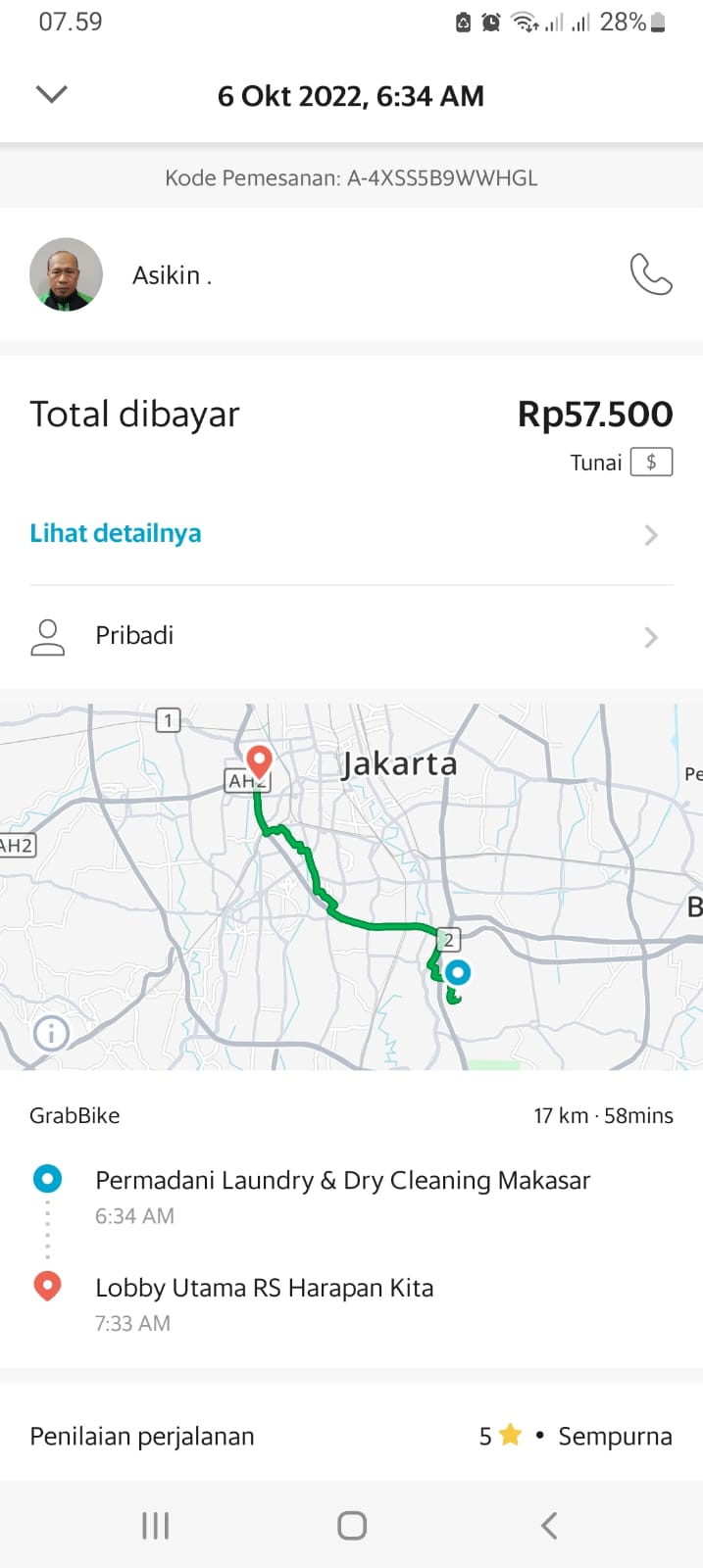Collapse the trip details with the down chevron

51,94
